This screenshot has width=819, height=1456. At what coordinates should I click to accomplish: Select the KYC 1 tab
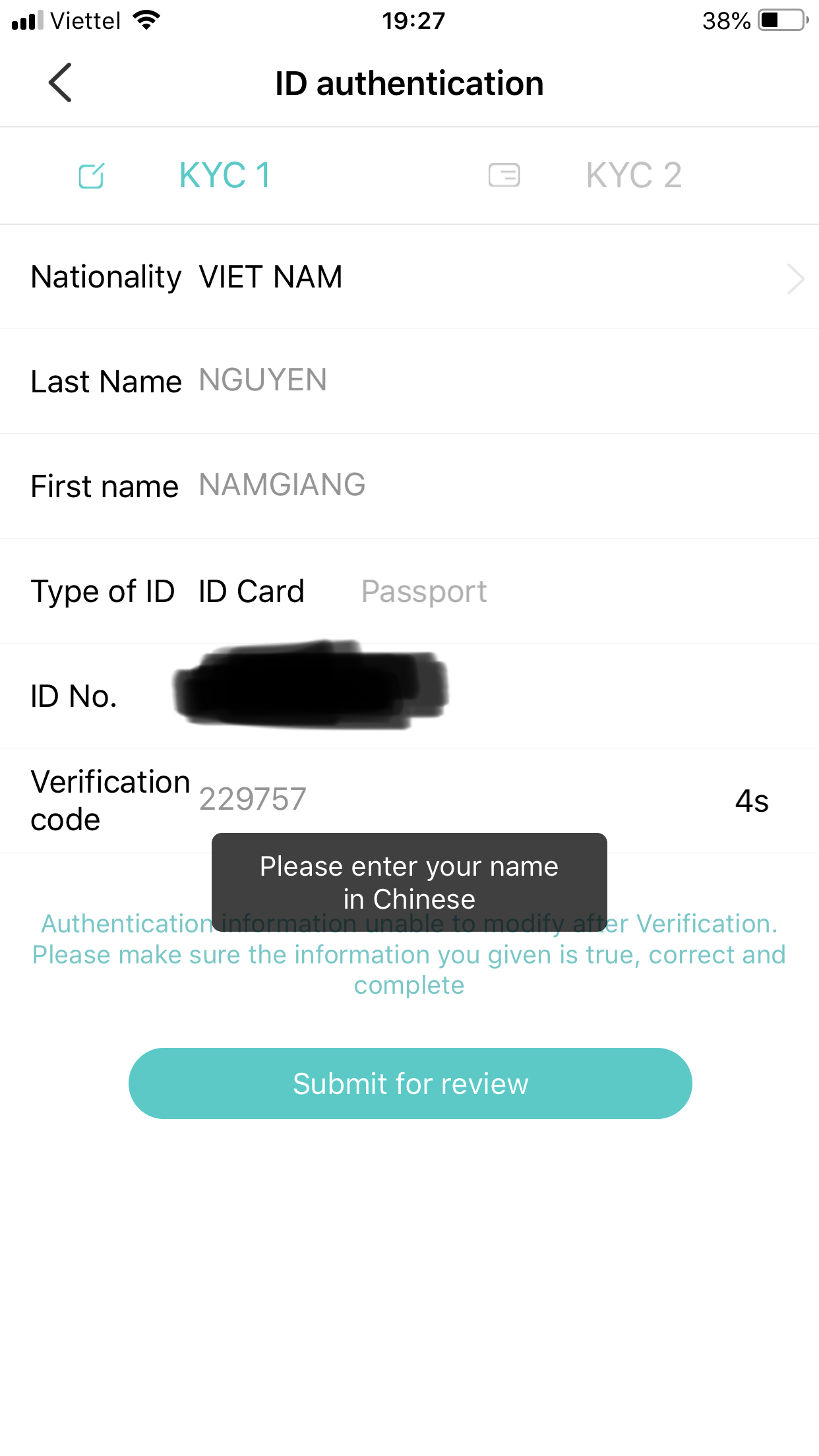pos(224,175)
